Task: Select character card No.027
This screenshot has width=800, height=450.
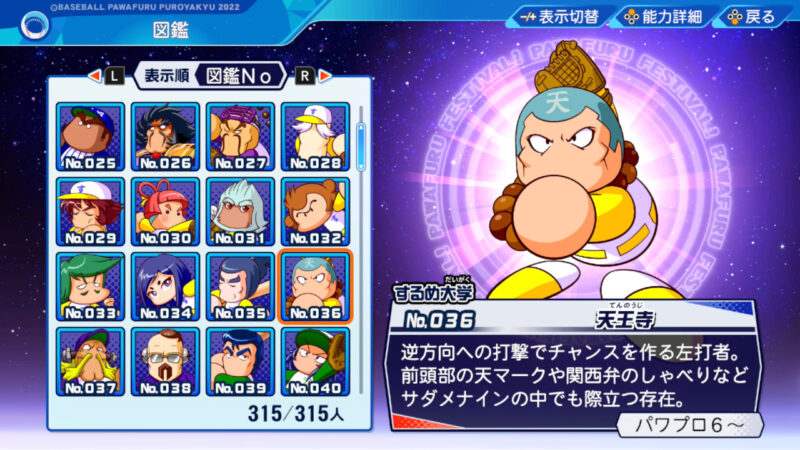Action: (x=240, y=137)
